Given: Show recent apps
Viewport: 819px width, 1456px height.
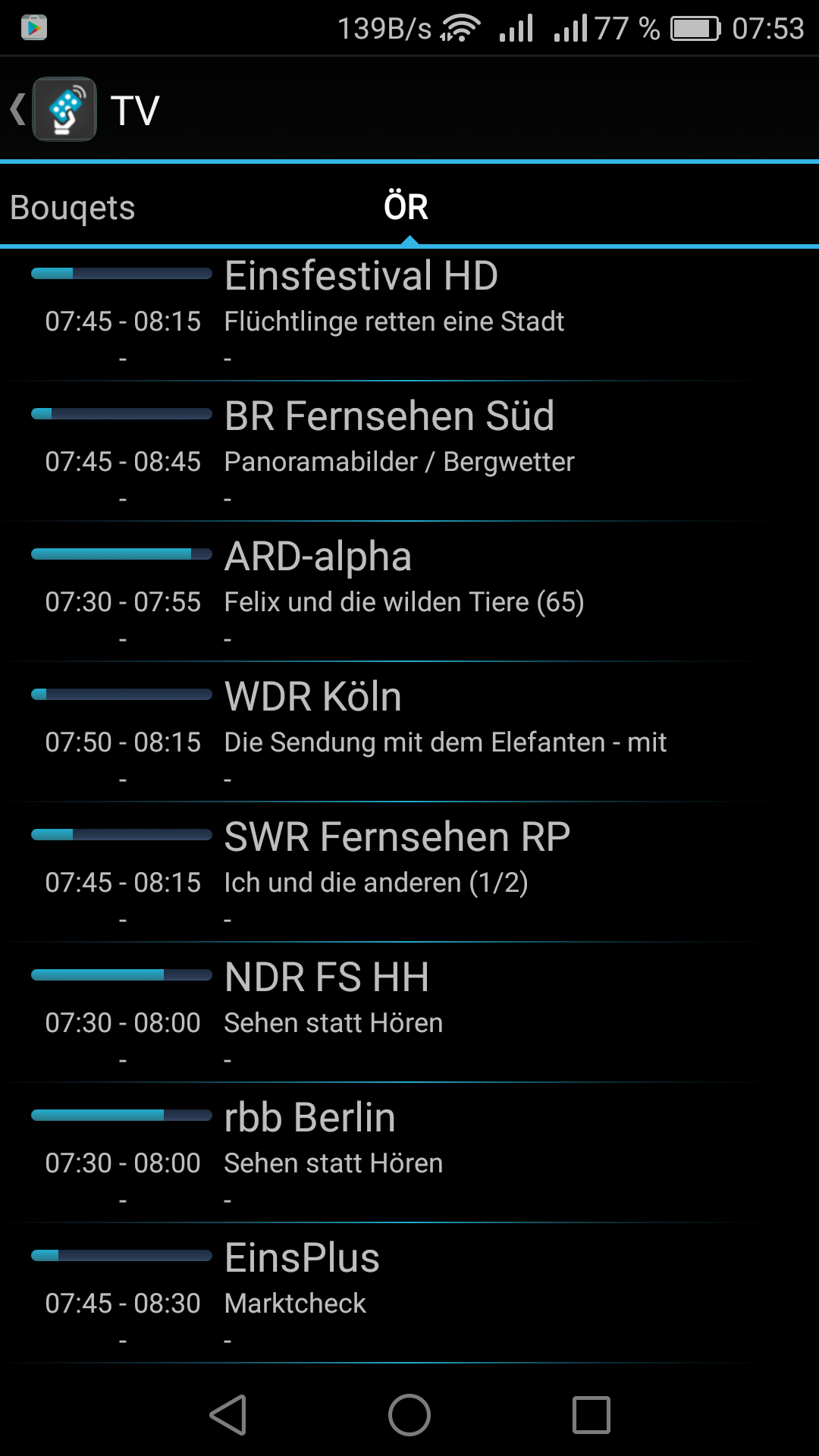Looking at the screenshot, I should (591, 1415).
